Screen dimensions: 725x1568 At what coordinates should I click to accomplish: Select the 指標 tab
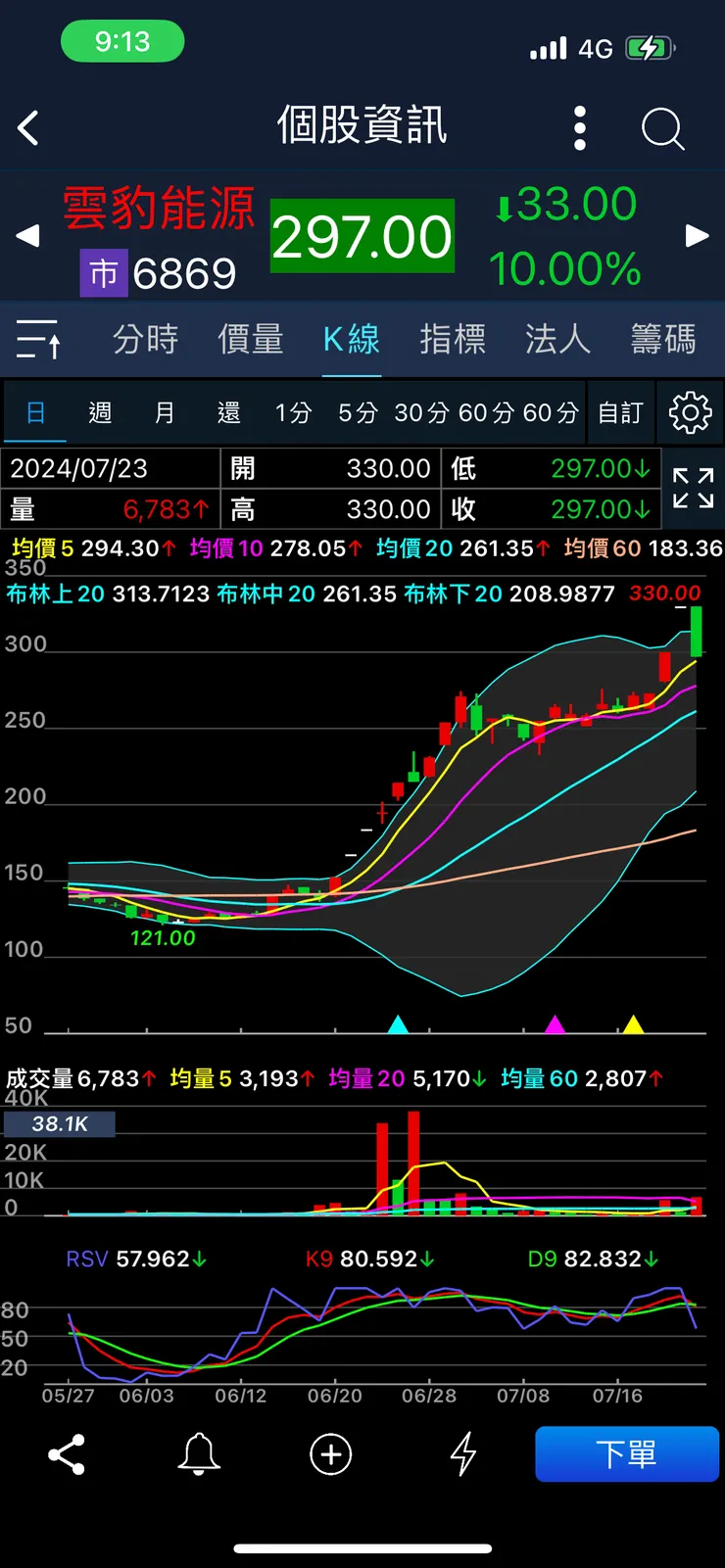(453, 340)
